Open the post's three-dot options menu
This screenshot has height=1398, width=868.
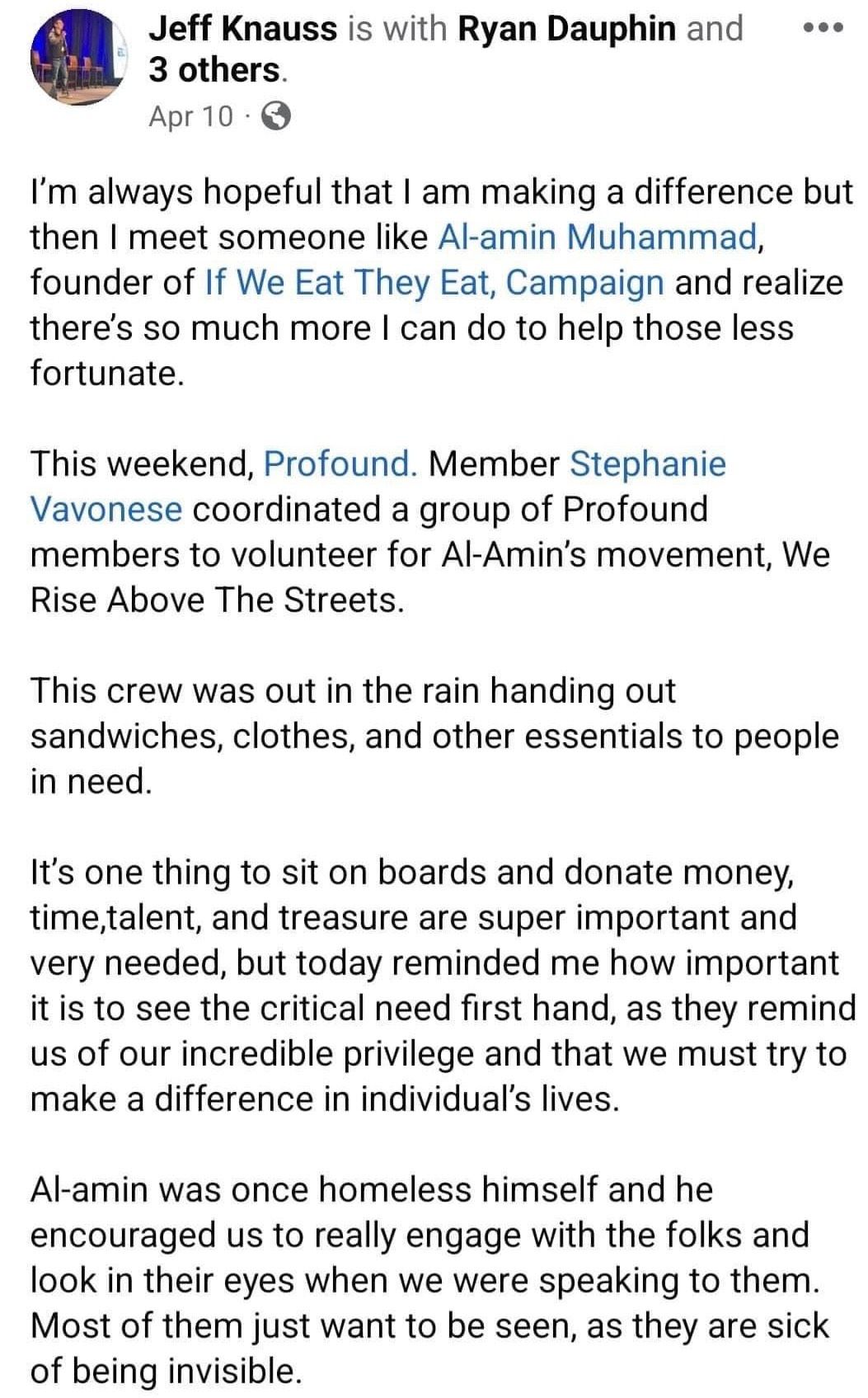click(x=822, y=29)
